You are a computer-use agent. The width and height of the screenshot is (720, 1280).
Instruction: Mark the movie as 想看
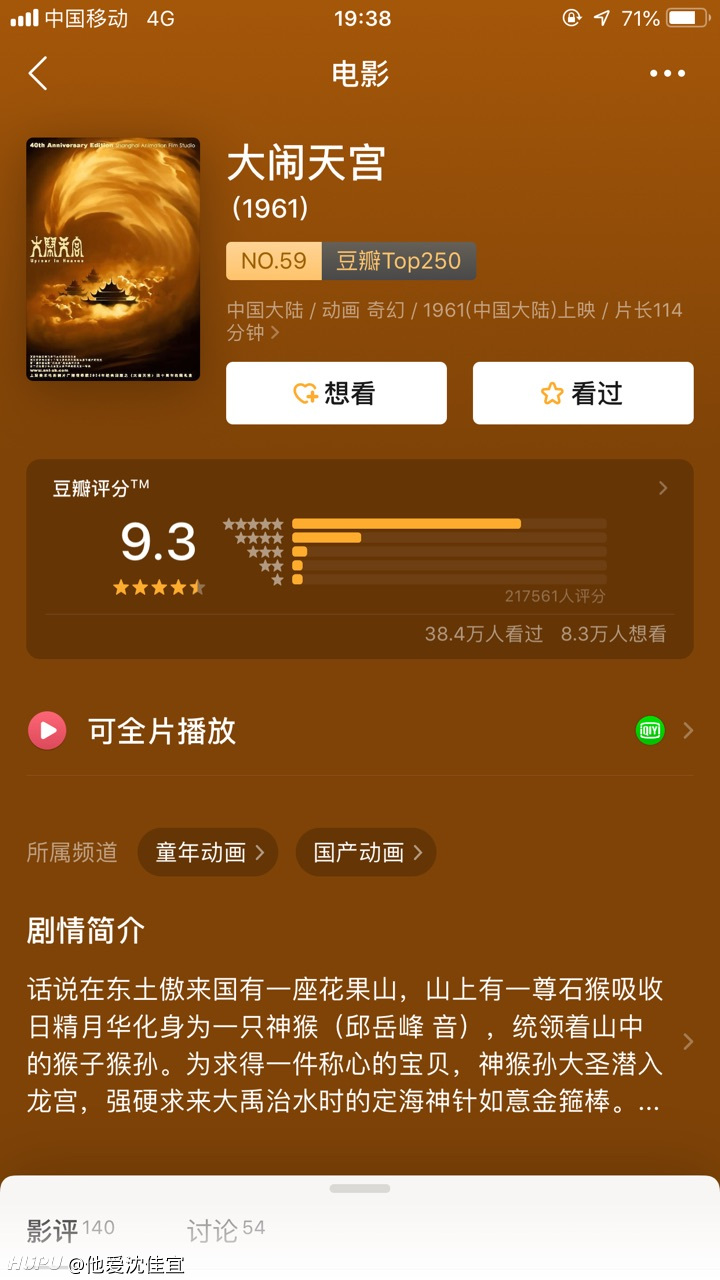(336, 393)
